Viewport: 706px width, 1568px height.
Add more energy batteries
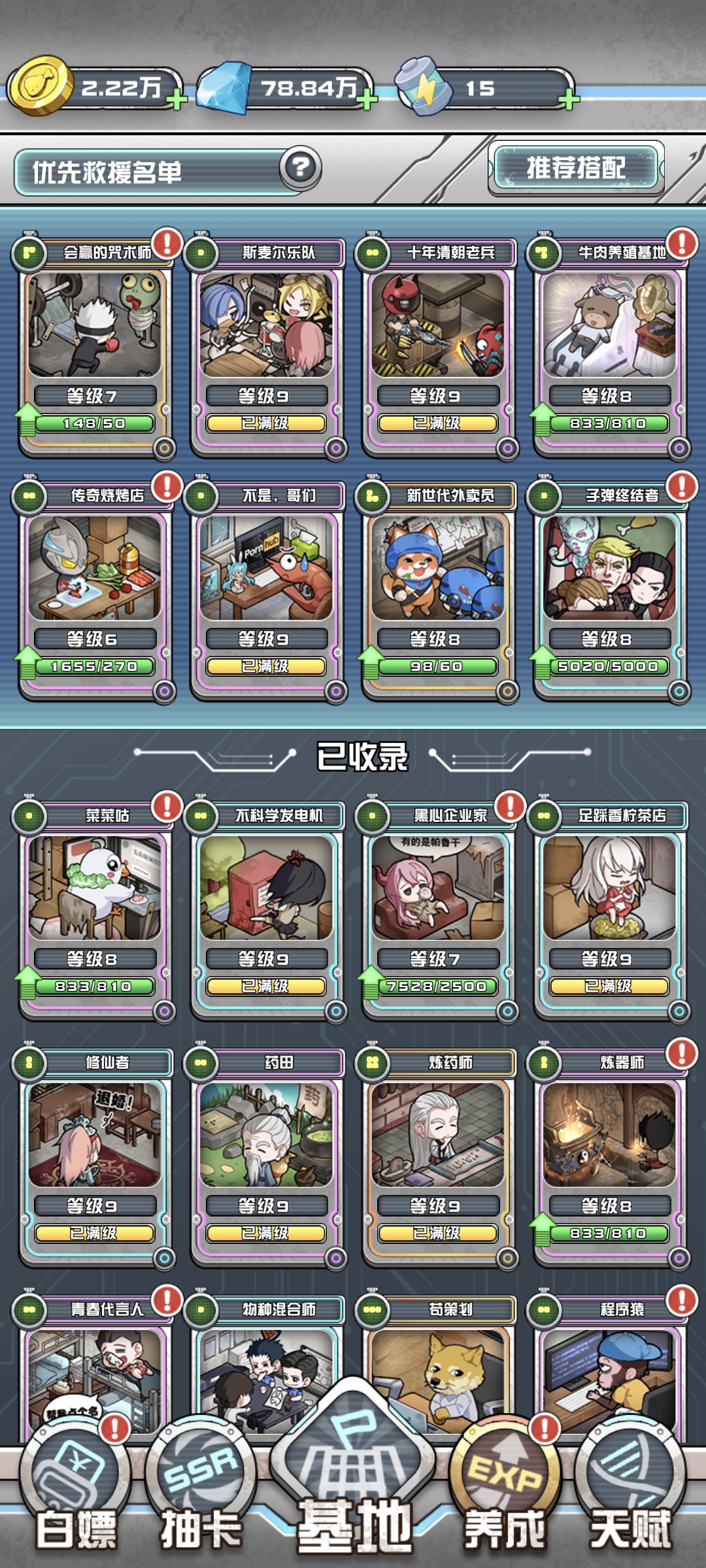coord(569,100)
